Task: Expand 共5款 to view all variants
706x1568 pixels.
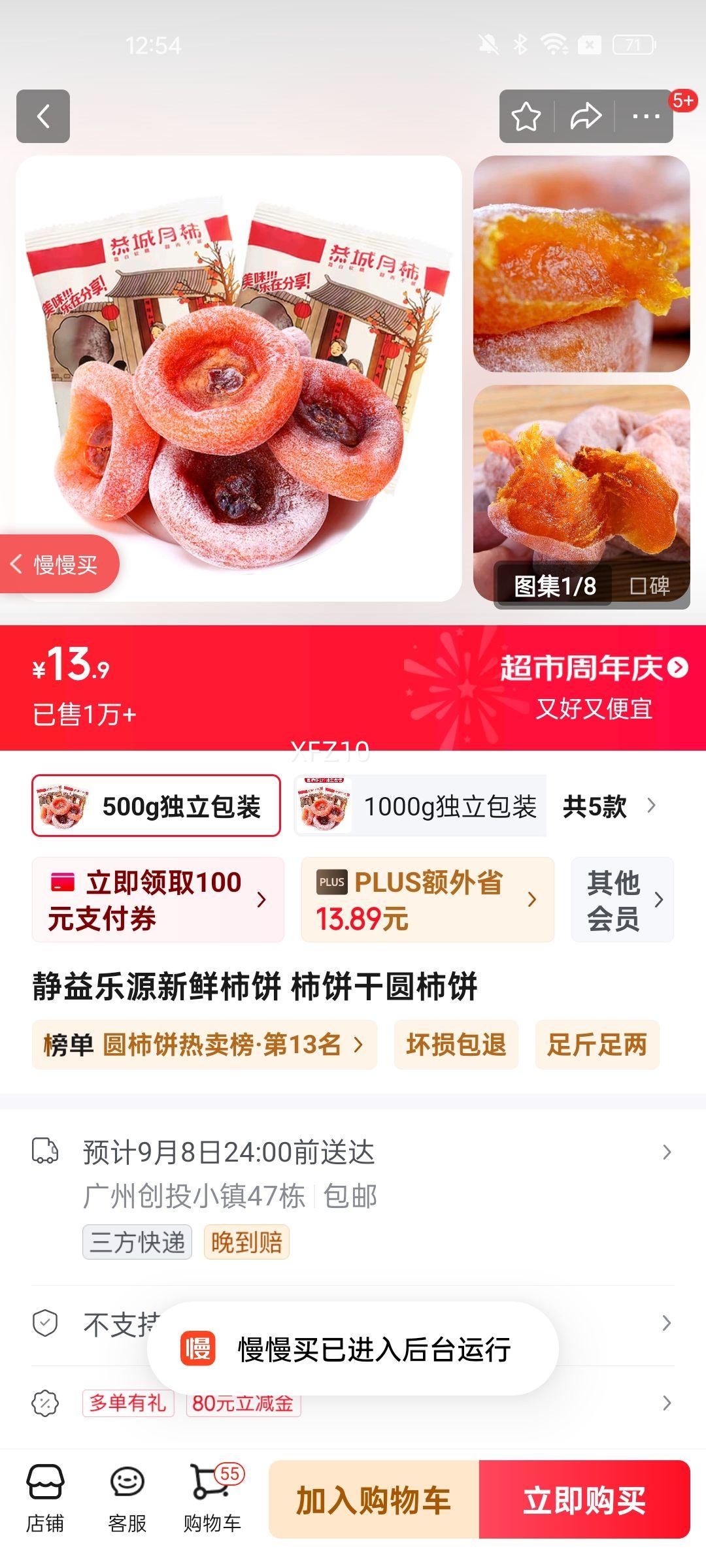Action: pyautogui.click(x=609, y=806)
